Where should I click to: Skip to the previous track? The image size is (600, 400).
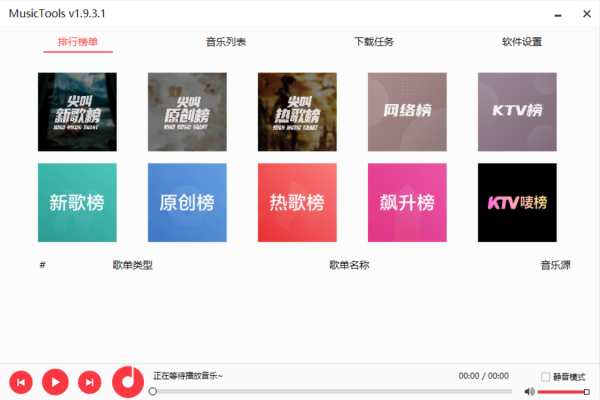[x=21, y=381]
